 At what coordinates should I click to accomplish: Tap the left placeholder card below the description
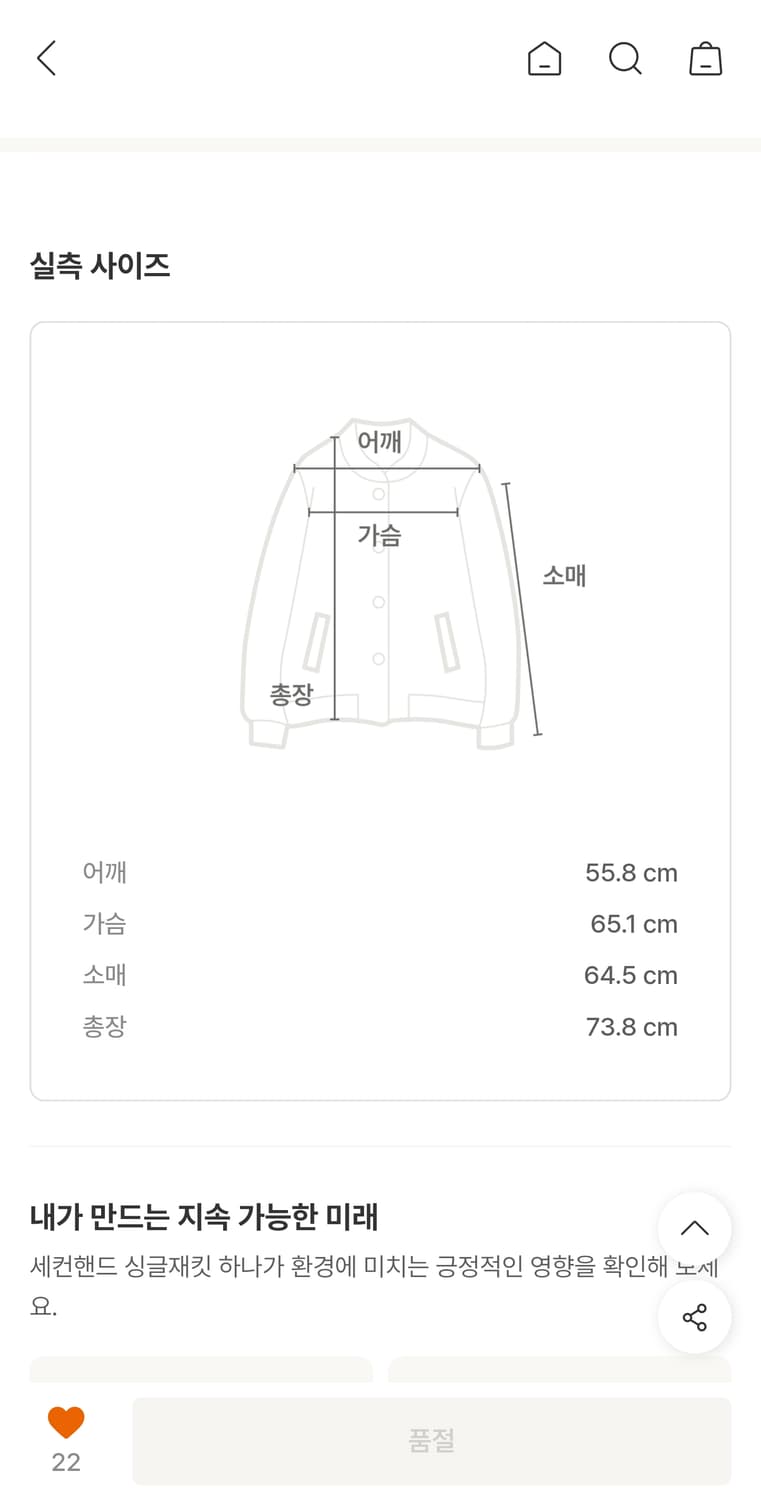[200, 1371]
